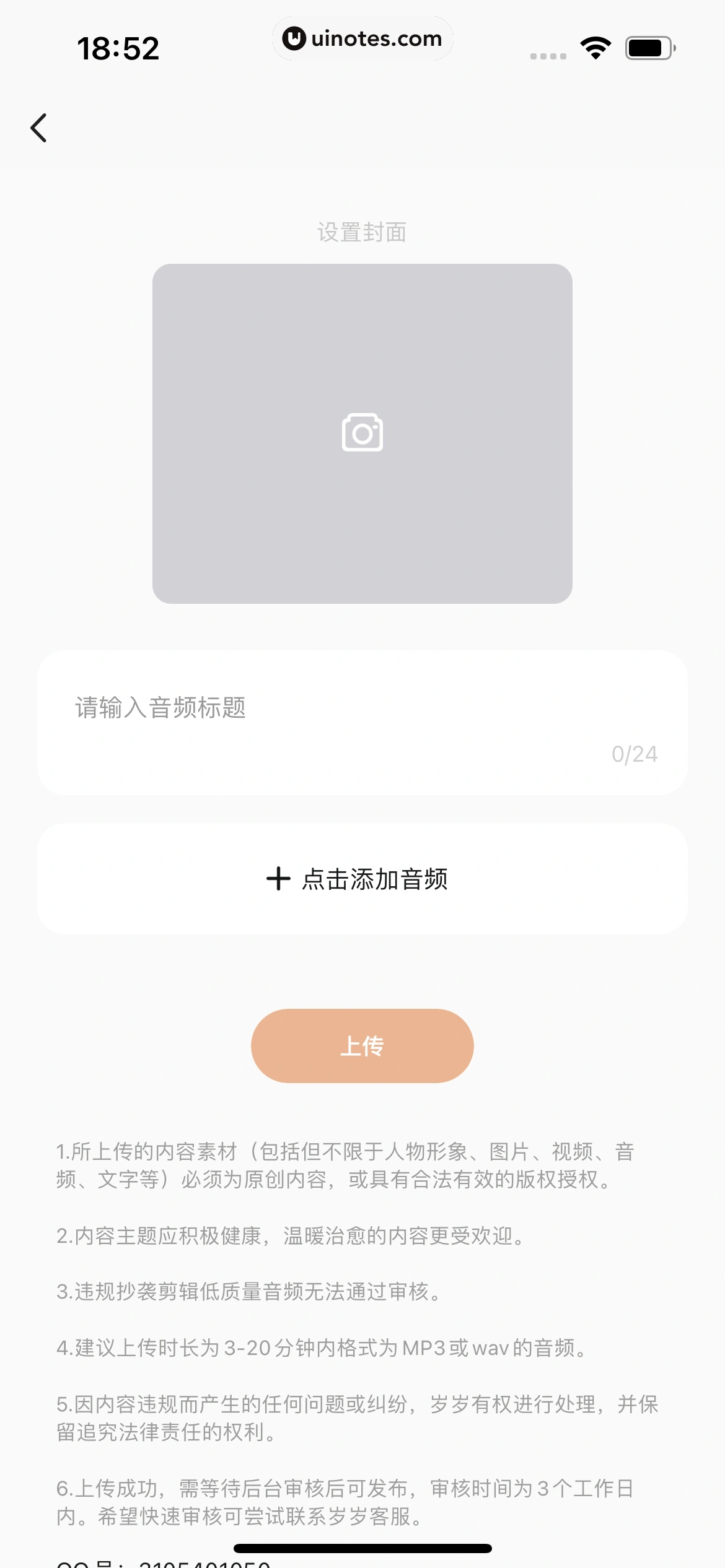Tap the plus icon to add audio
Screen dimensions: 725x1568
click(278, 879)
